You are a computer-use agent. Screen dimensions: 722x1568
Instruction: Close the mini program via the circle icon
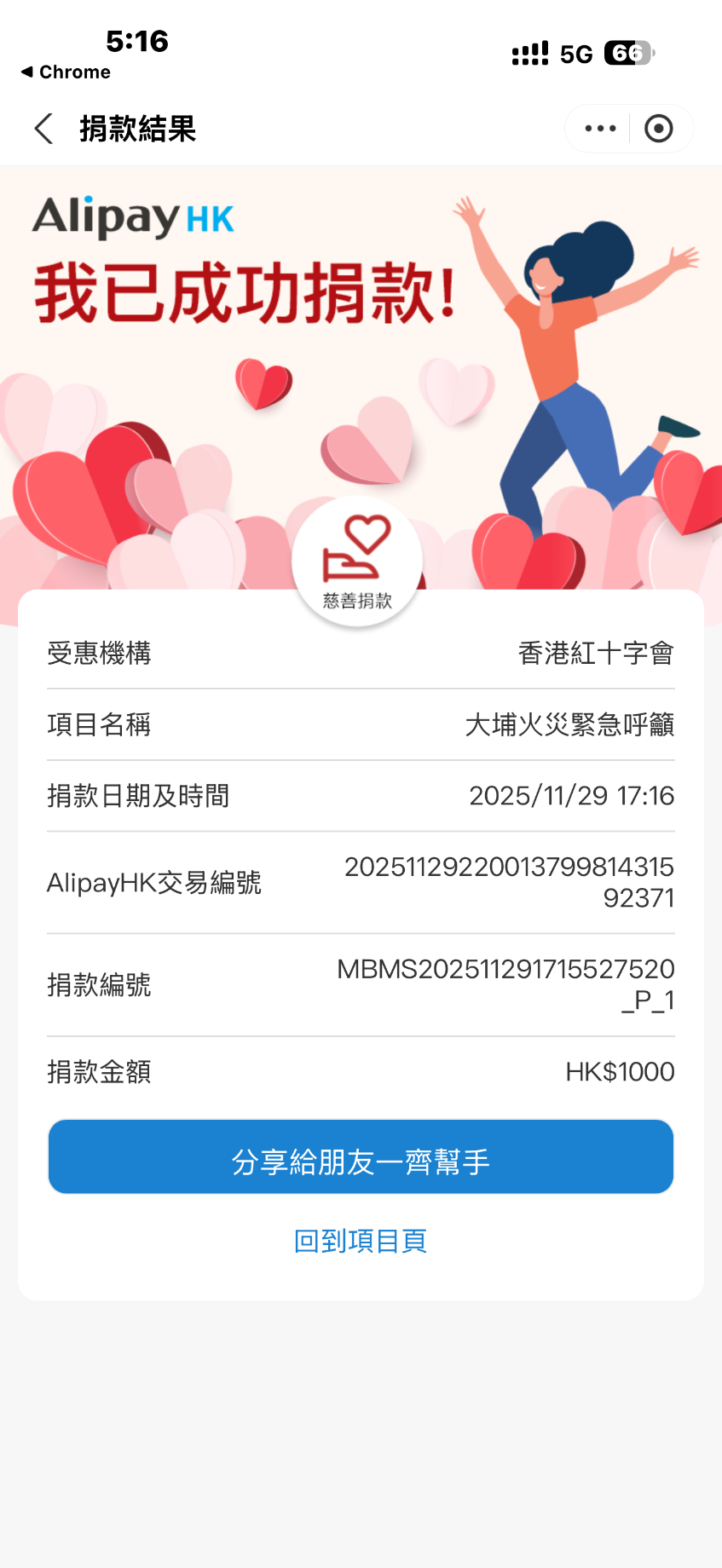658,129
